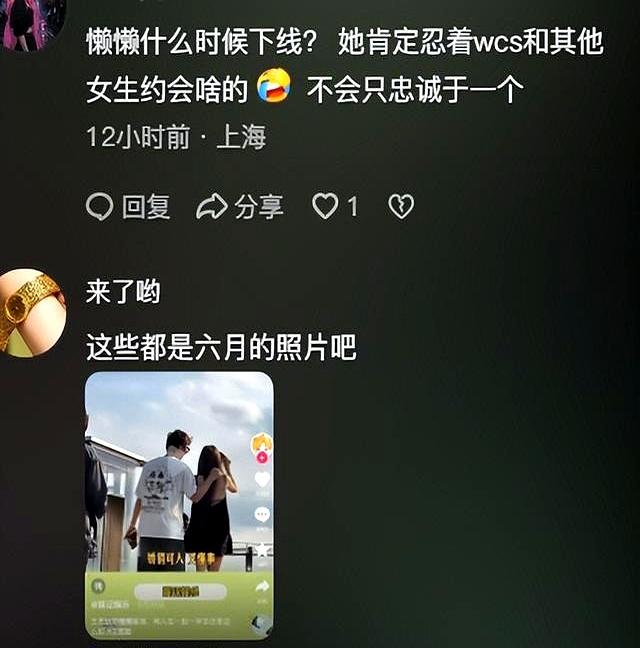Open the attached photo in 来了哟's comment
Screen dimensions: 640x648
[179, 505]
